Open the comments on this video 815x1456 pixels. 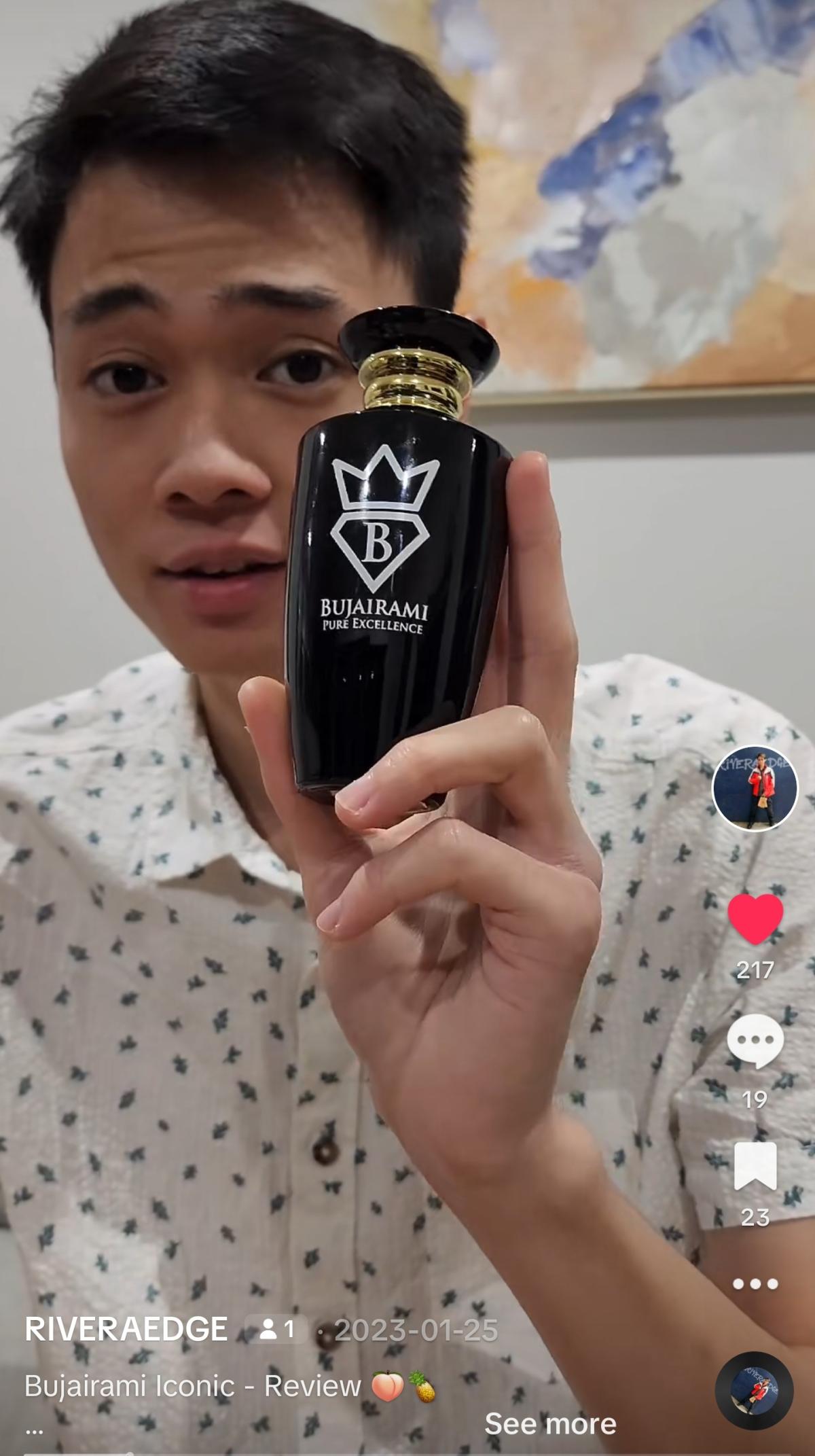[755, 1040]
